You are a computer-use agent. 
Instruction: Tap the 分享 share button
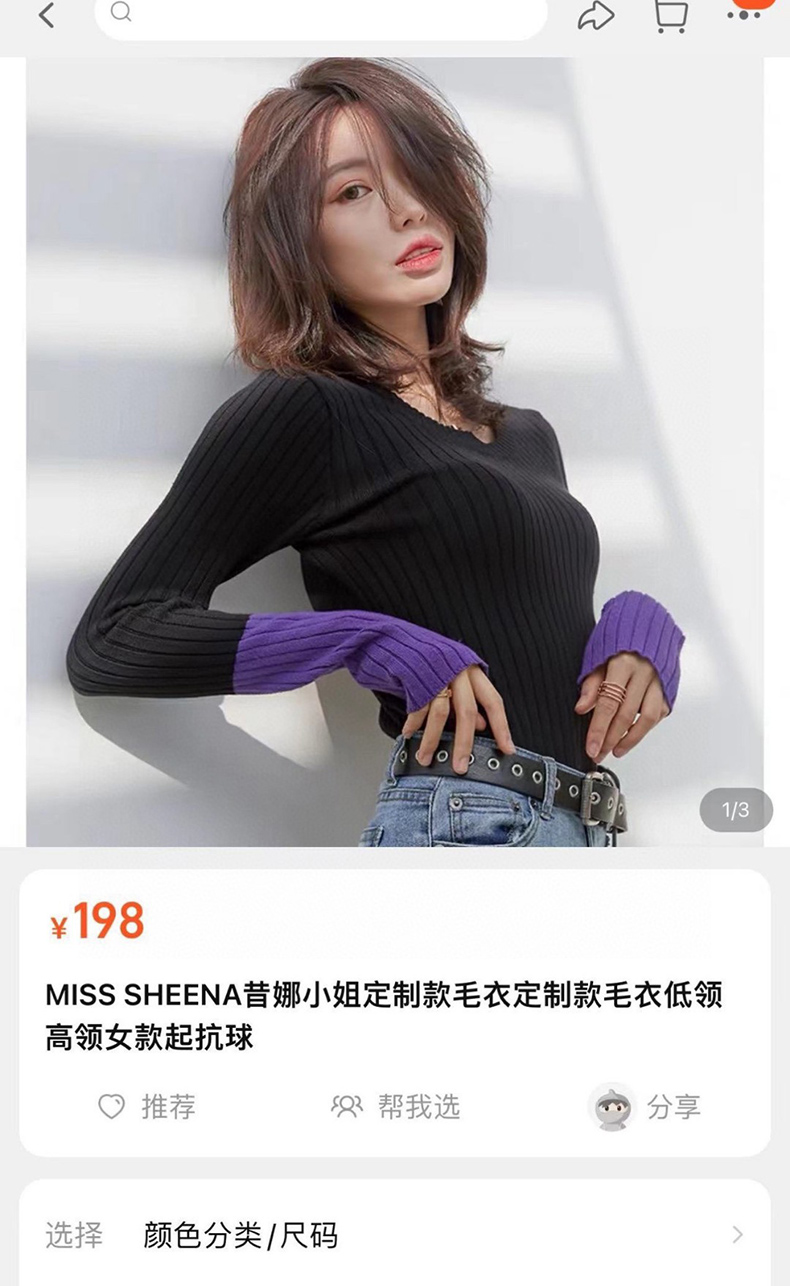point(645,1106)
